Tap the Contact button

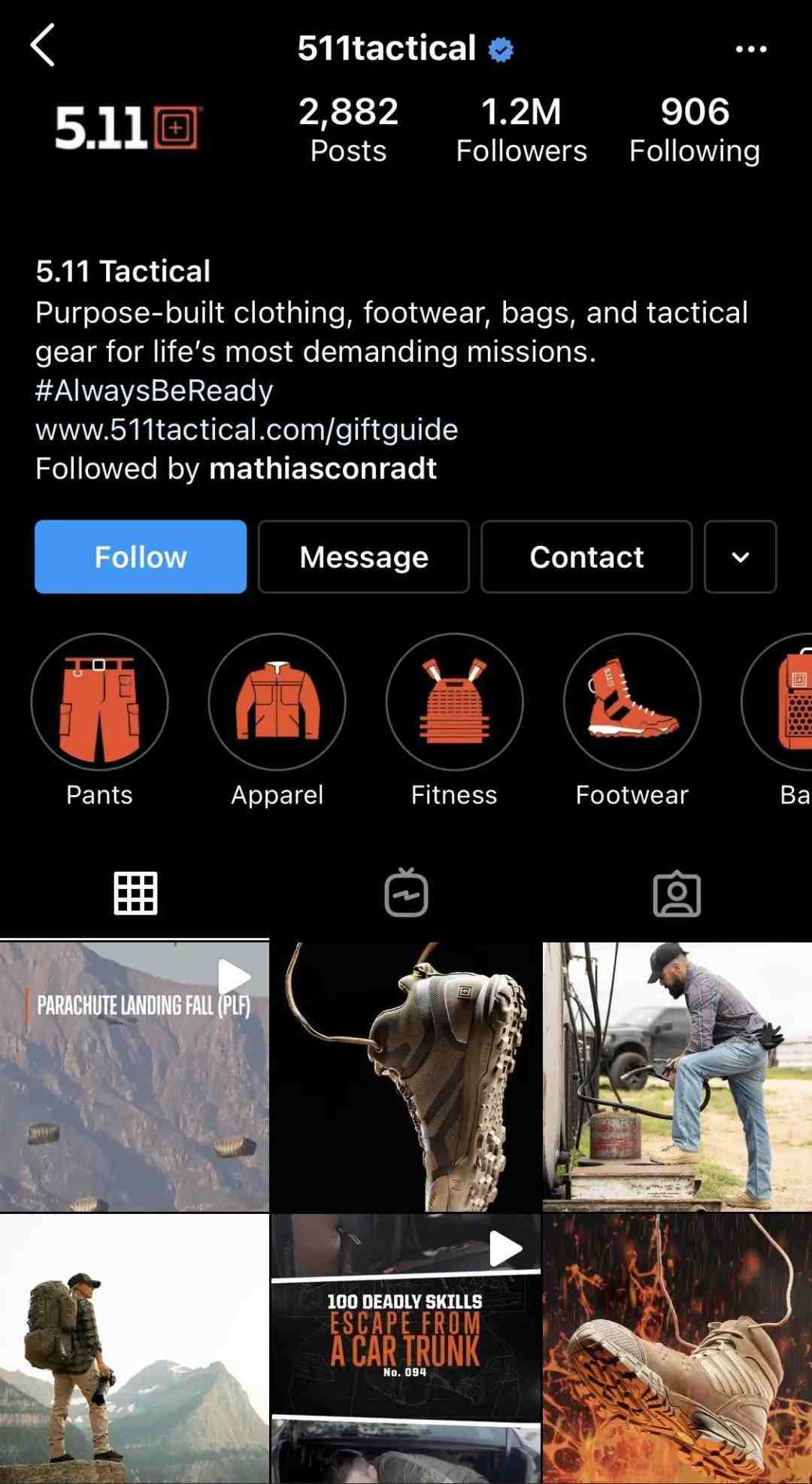tap(586, 557)
